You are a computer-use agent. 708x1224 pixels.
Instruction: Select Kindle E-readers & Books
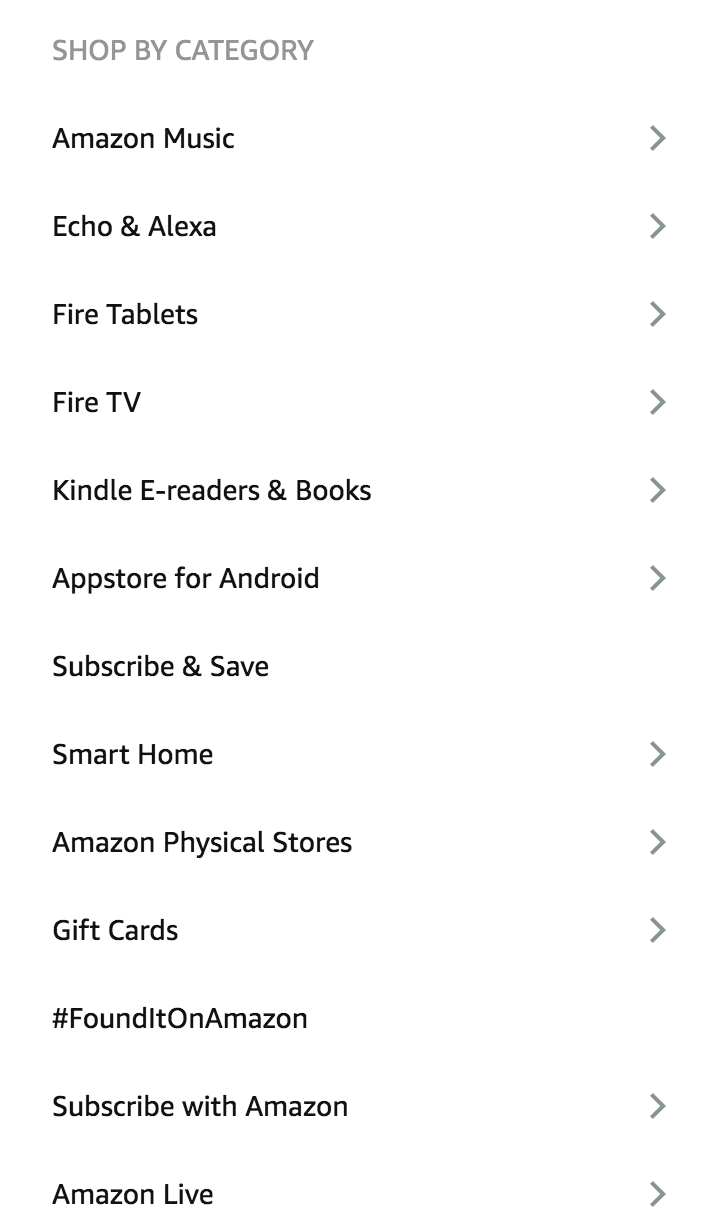click(354, 490)
